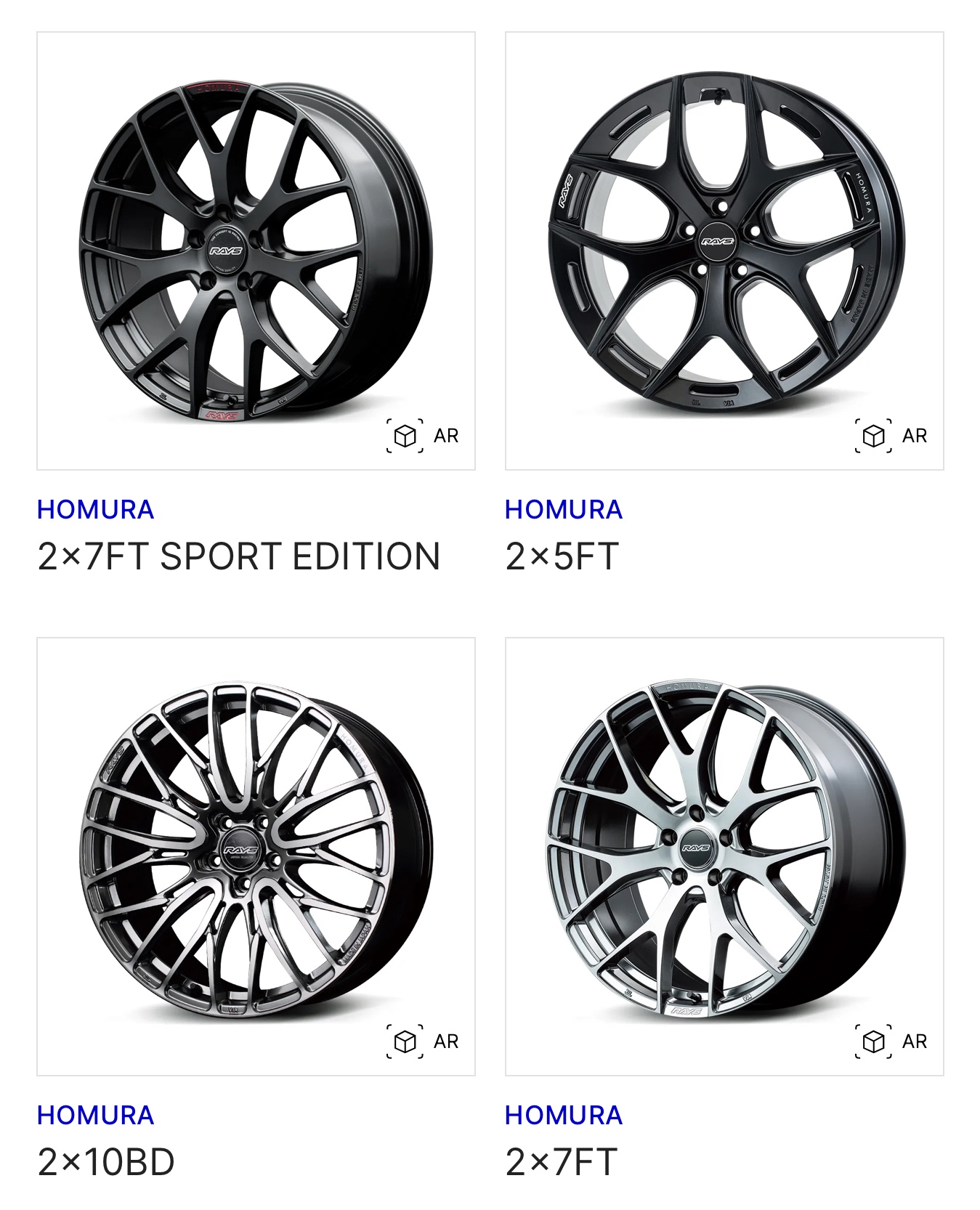This screenshot has width=980, height=1210.
Task: Select HOMURA link above 2×5FT
Action: click(x=563, y=510)
